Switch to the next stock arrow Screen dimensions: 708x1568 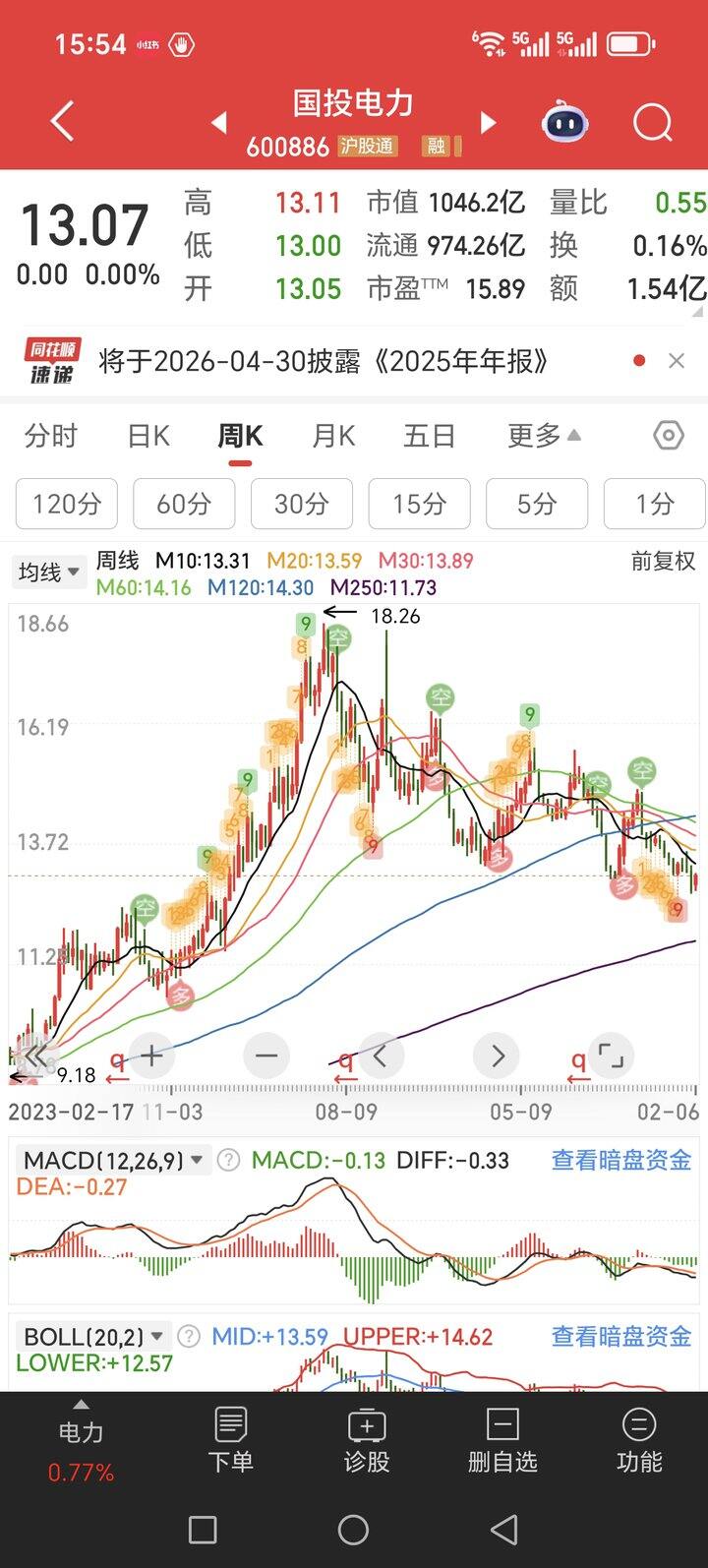tap(488, 123)
